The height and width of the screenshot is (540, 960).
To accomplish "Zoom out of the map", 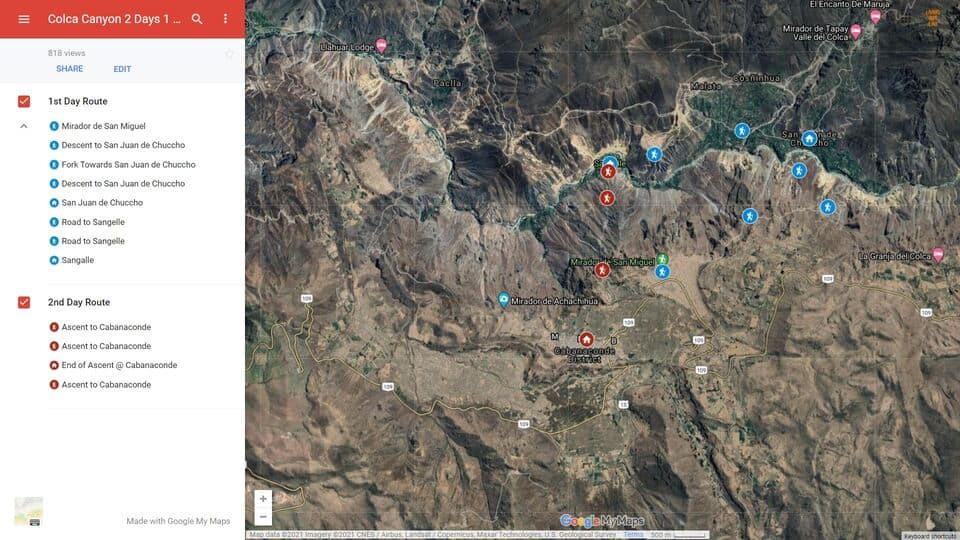I will pyautogui.click(x=263, y=516).
